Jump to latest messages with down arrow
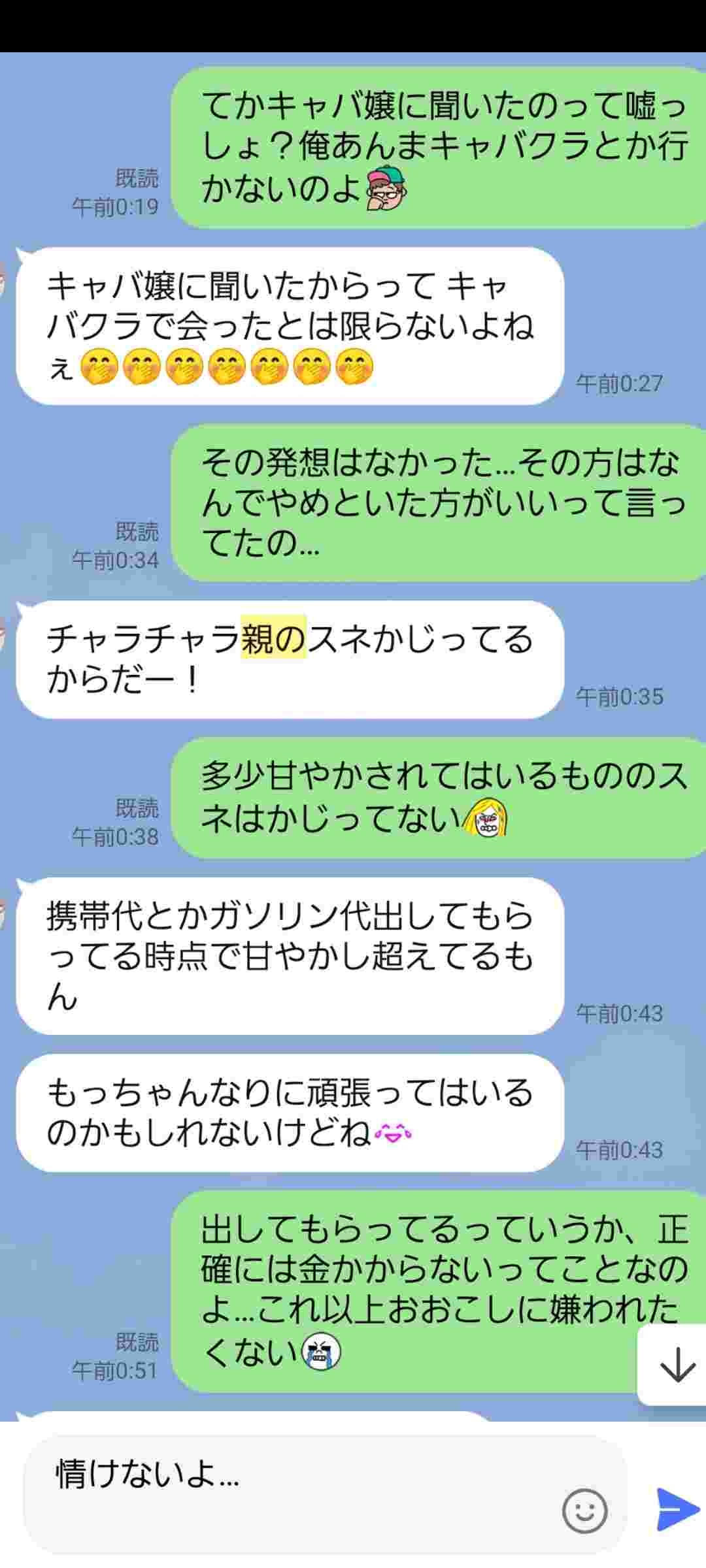 [676, 1365]
